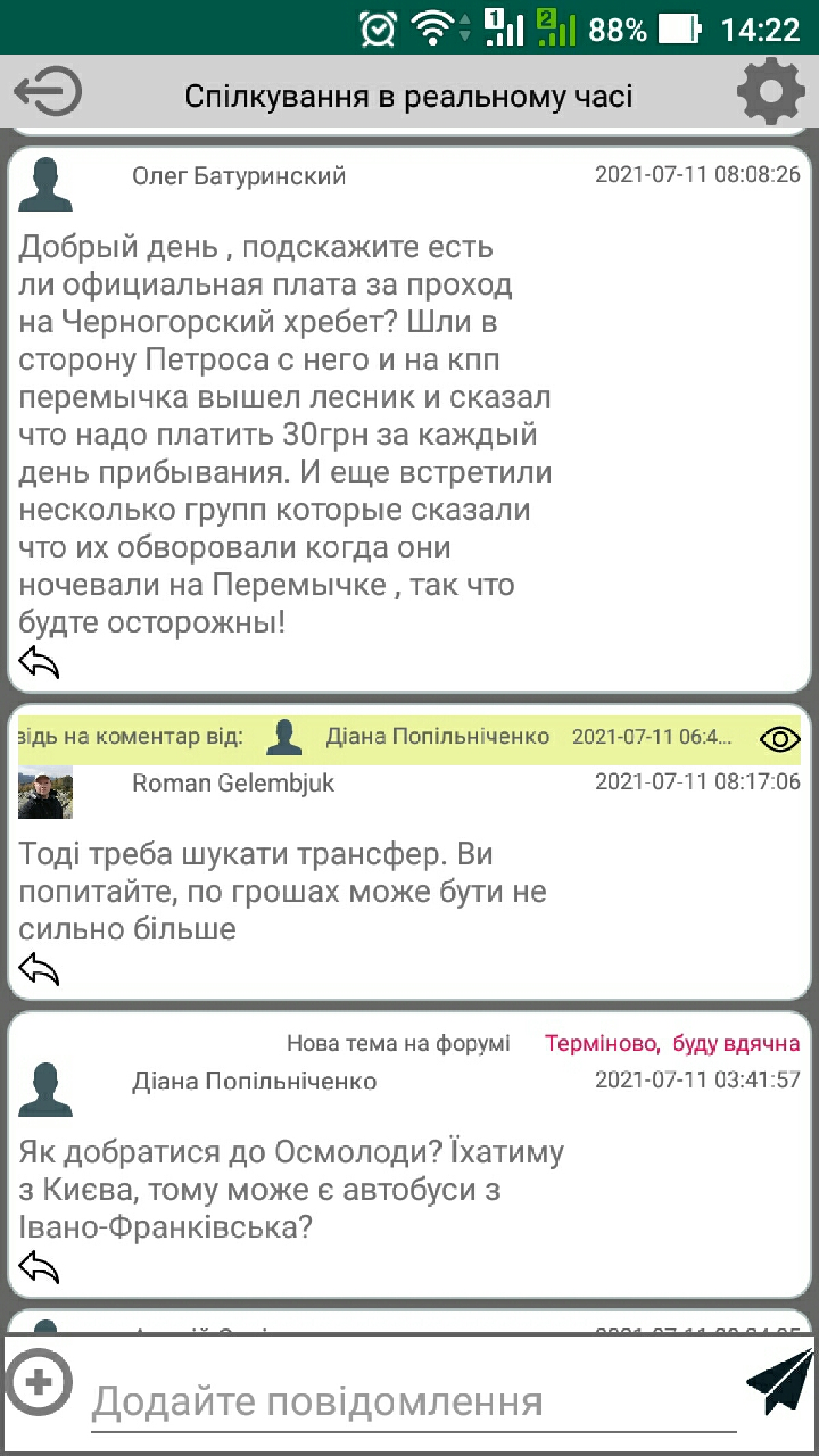Open Roman Gelembjuk's profile photo
The image size is (819, 1456).
45,792
